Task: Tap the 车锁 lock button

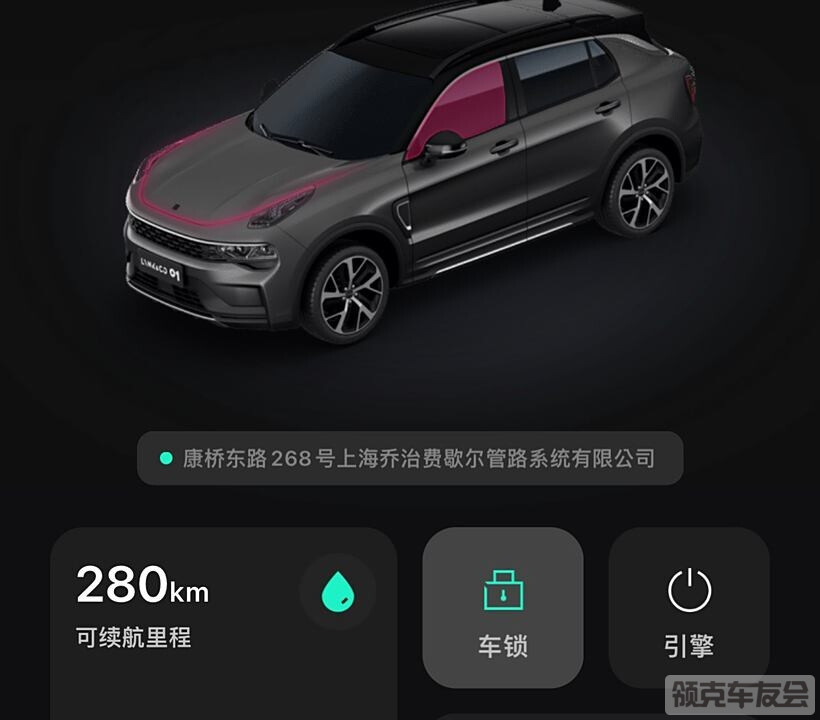Action: [x=502, y=607]
